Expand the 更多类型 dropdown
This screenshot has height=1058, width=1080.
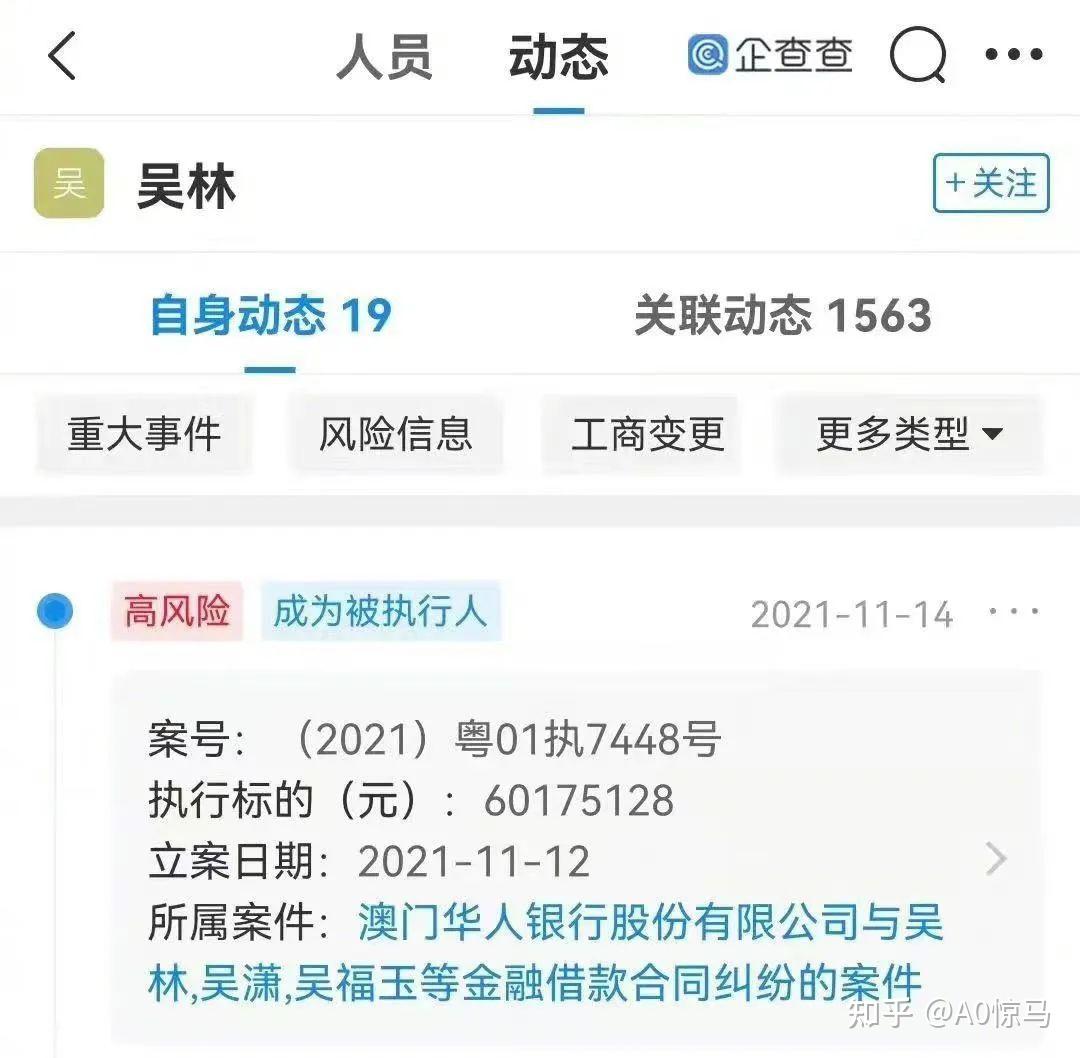(x=909, y=434)
